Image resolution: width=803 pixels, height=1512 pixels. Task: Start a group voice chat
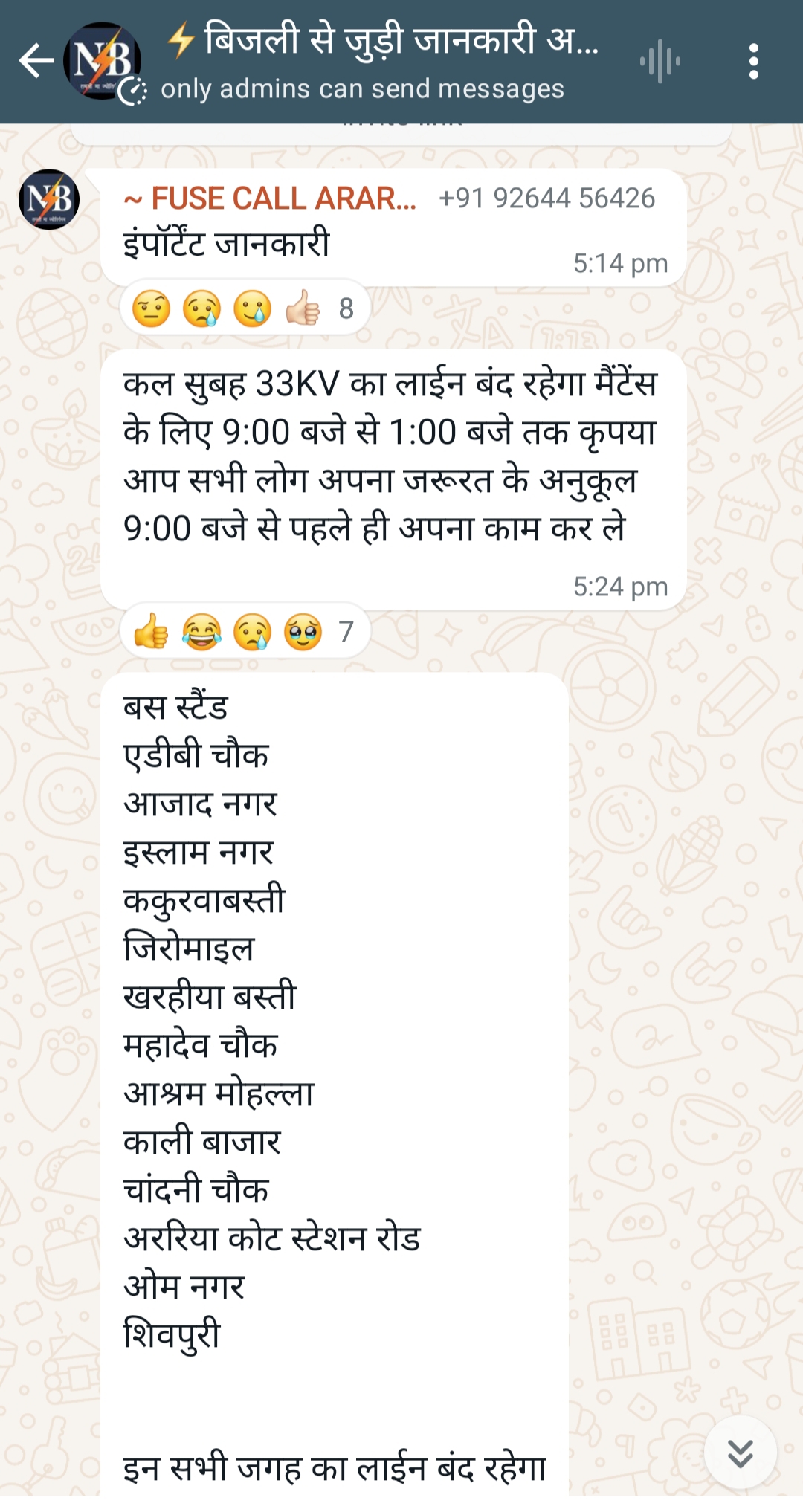pos(660,62)
